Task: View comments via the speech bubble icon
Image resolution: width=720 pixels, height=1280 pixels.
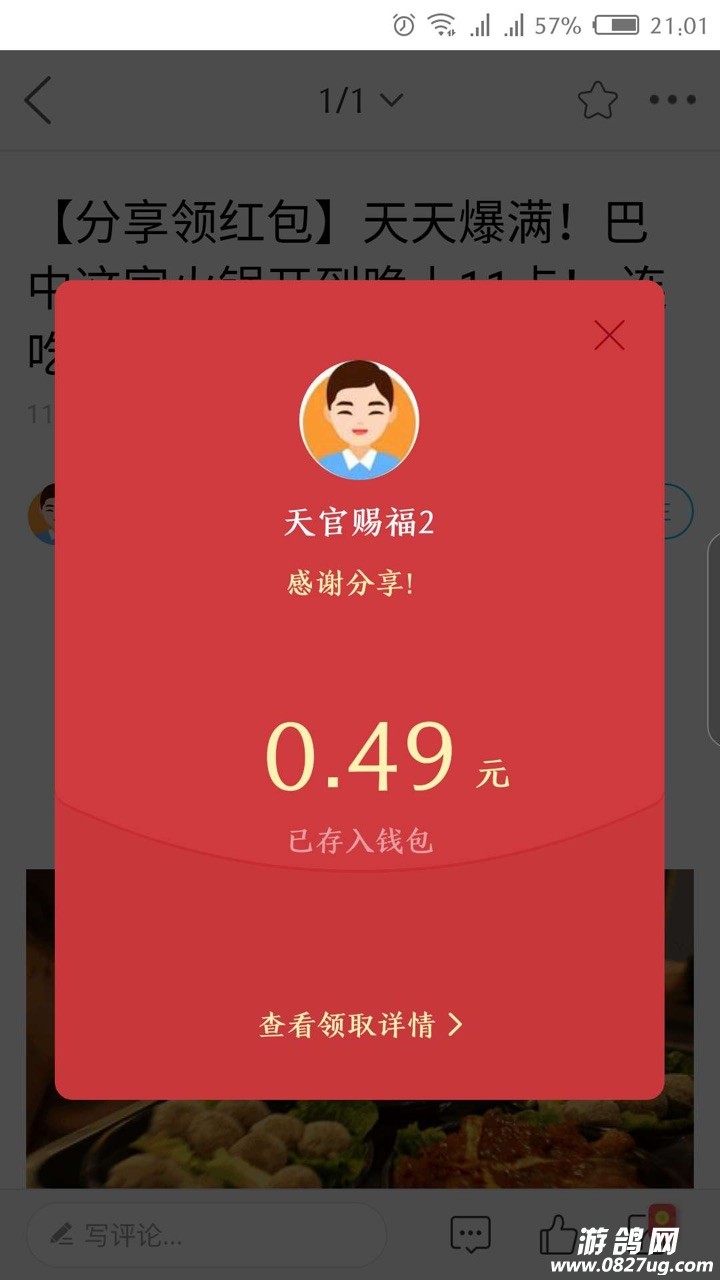Action: point(470,1235)
